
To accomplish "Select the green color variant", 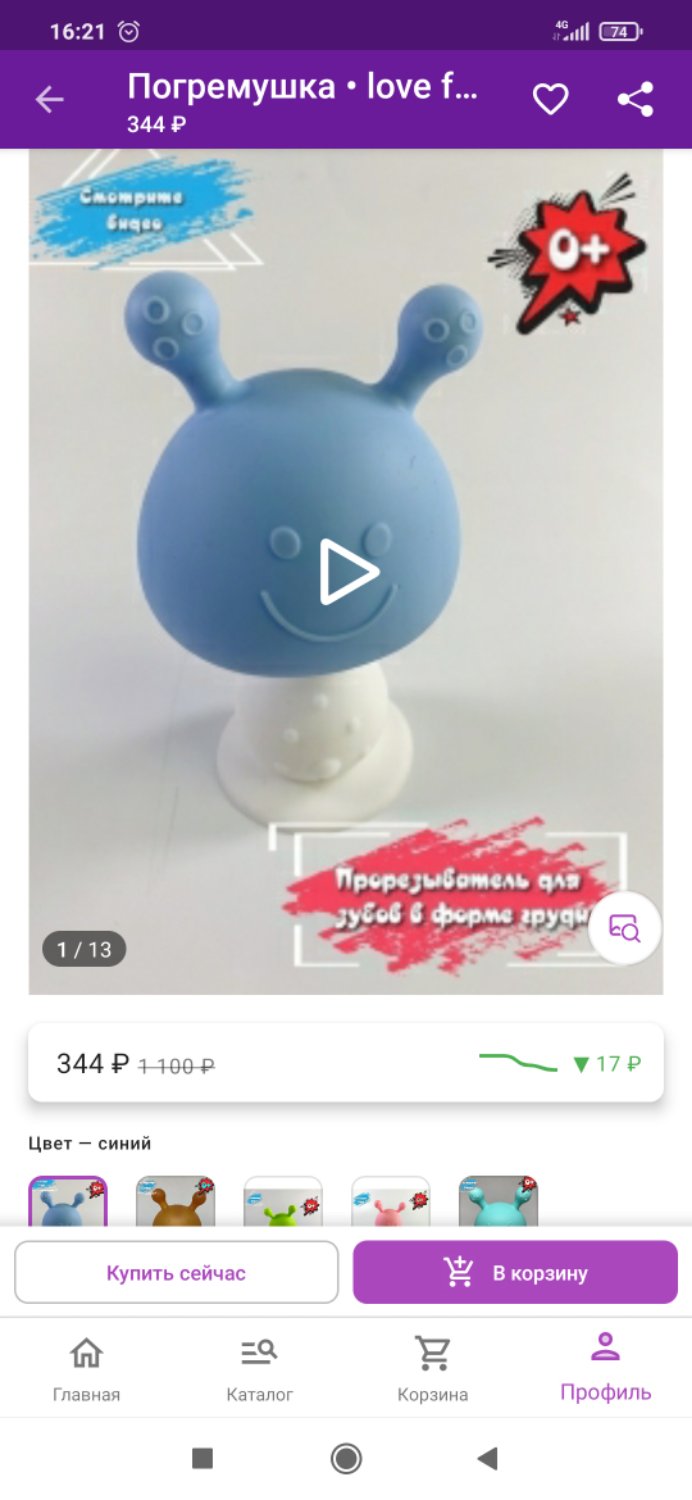I will (283, 1201).
